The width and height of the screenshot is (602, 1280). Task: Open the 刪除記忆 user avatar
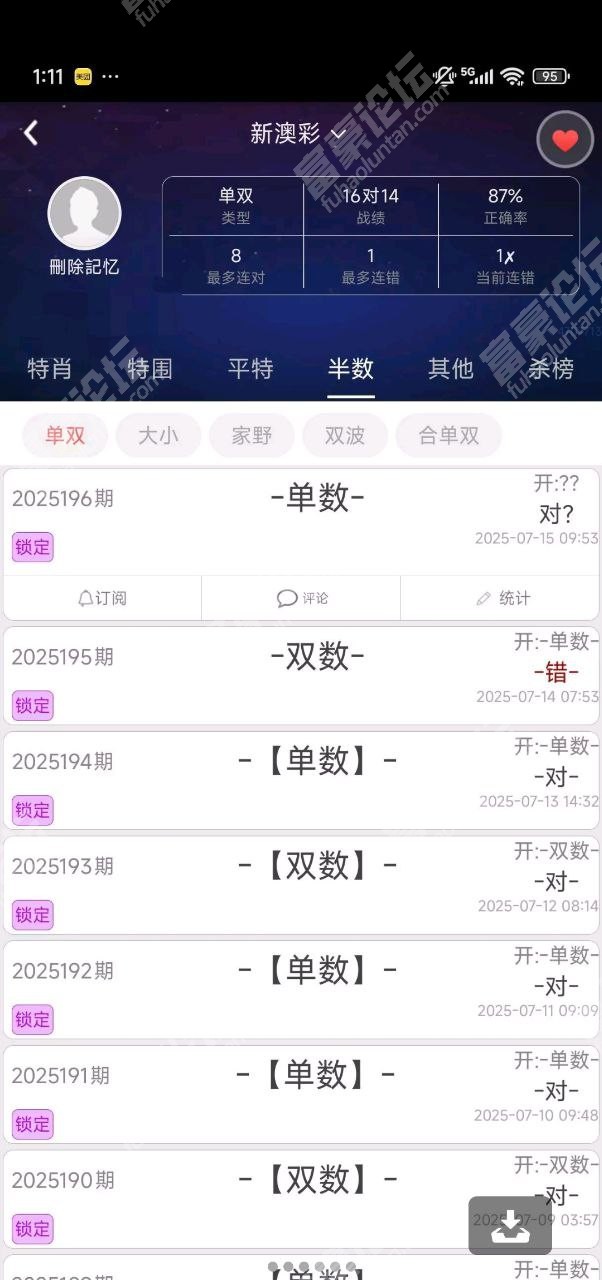pos(85,214)
